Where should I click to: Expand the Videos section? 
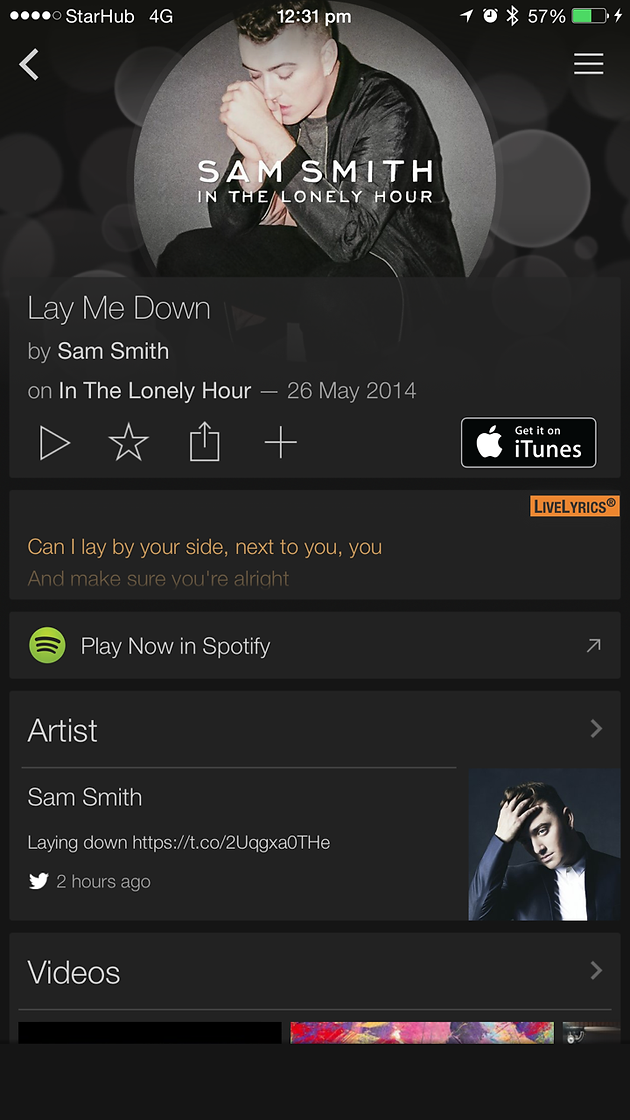coord(596,970)
